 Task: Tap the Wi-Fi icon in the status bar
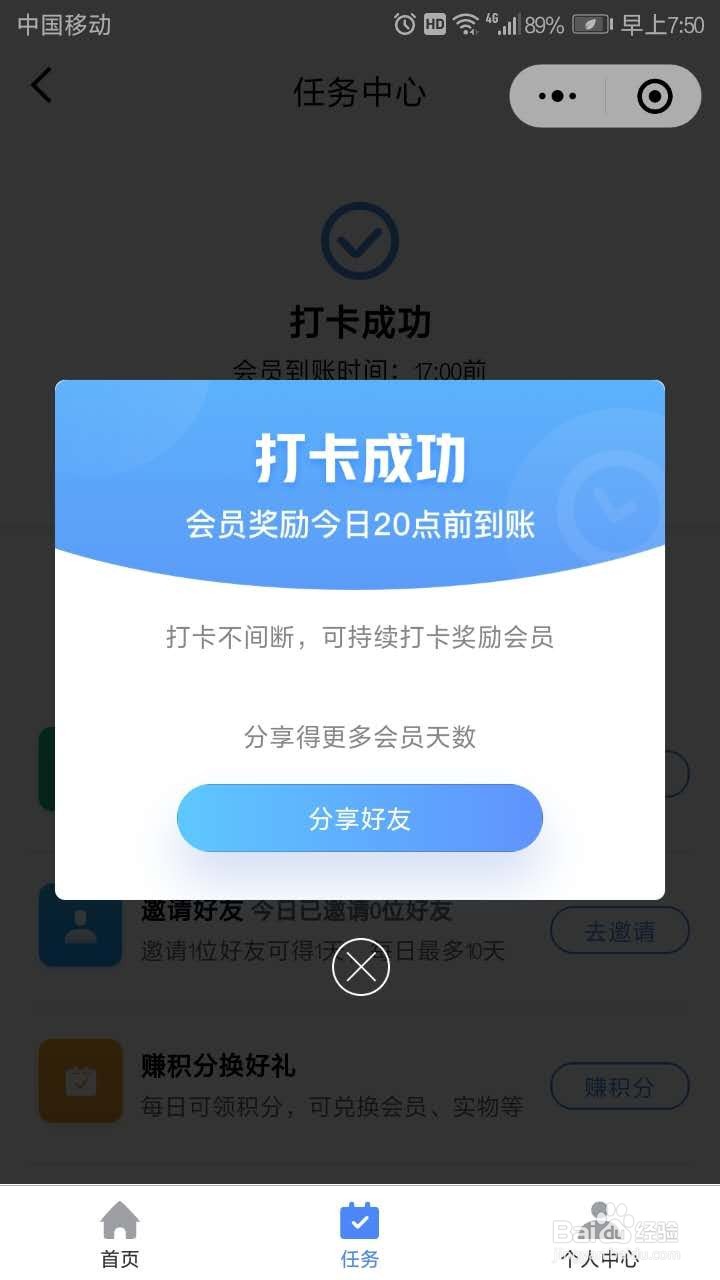tap(466, 24)
